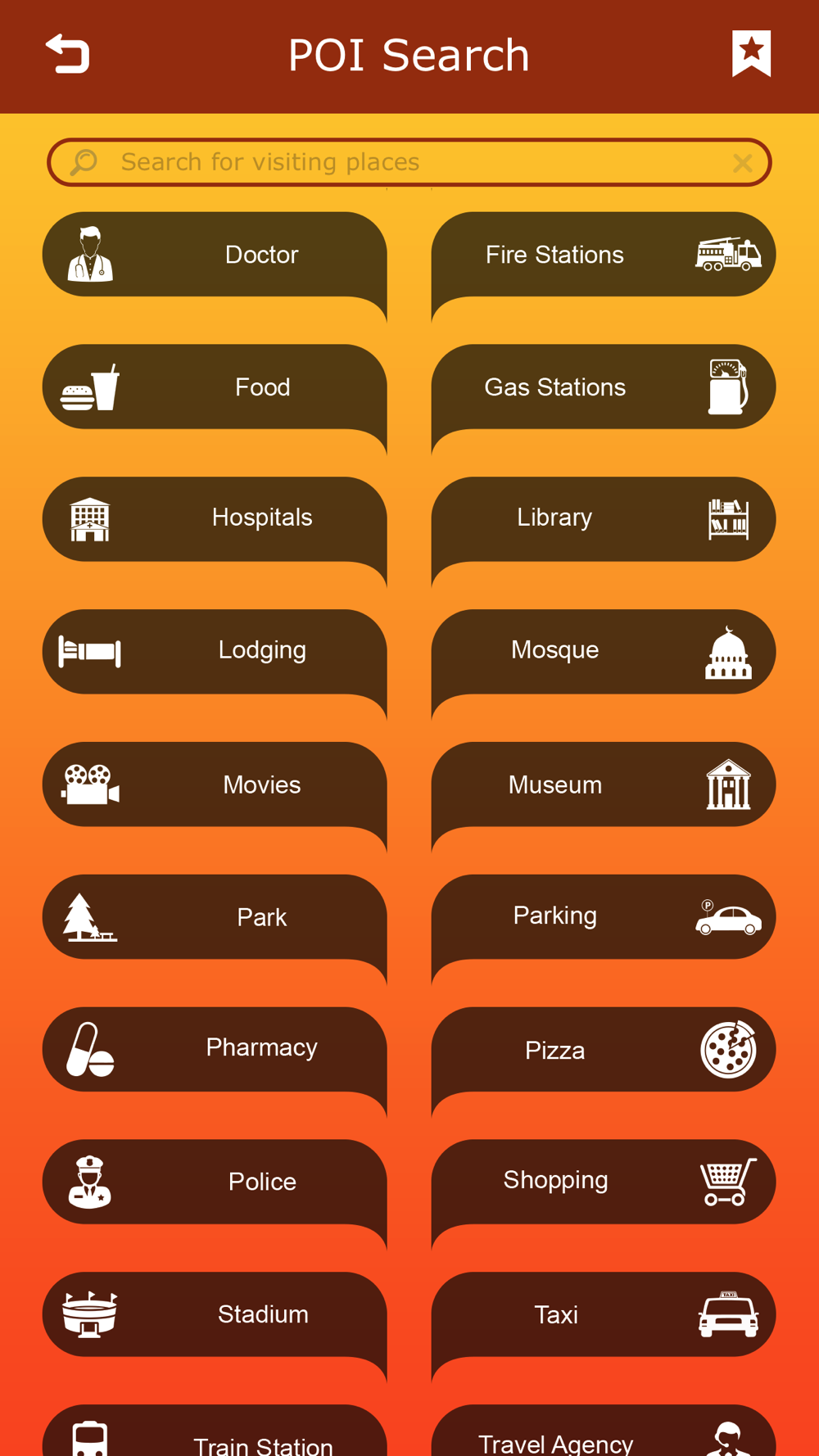819x1456 pixels.
Task: Choose the Pizza category
Action: click(604, 1050)
